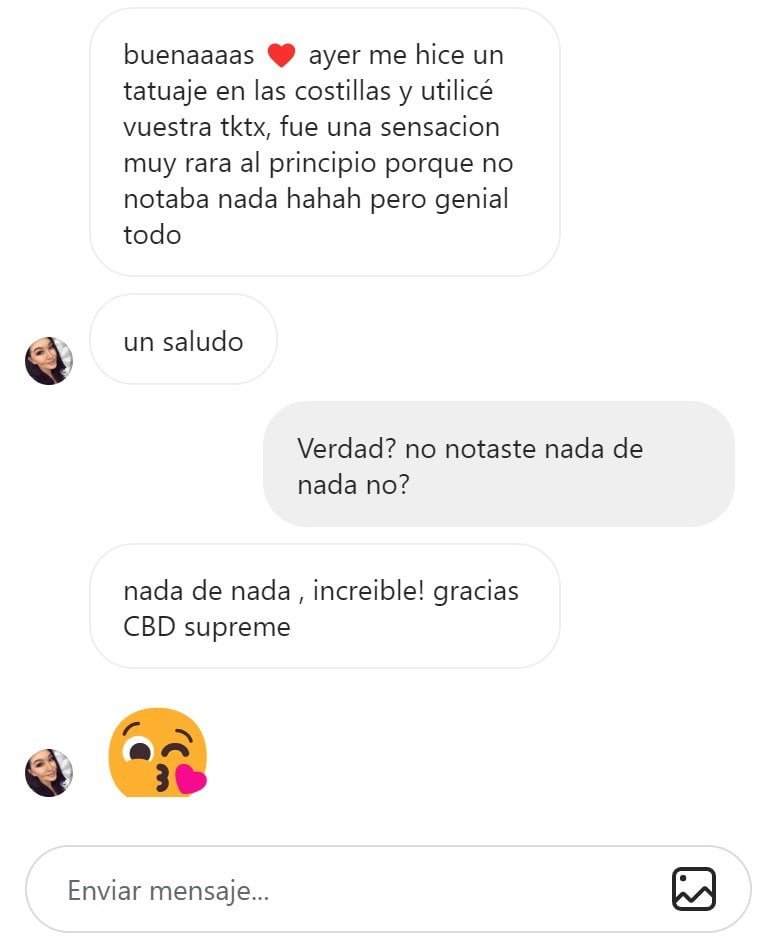This screenshot has width=759, height=937.
Task: Open the contact's profile picture near 'un saludo'
Action: coord(48,360)
